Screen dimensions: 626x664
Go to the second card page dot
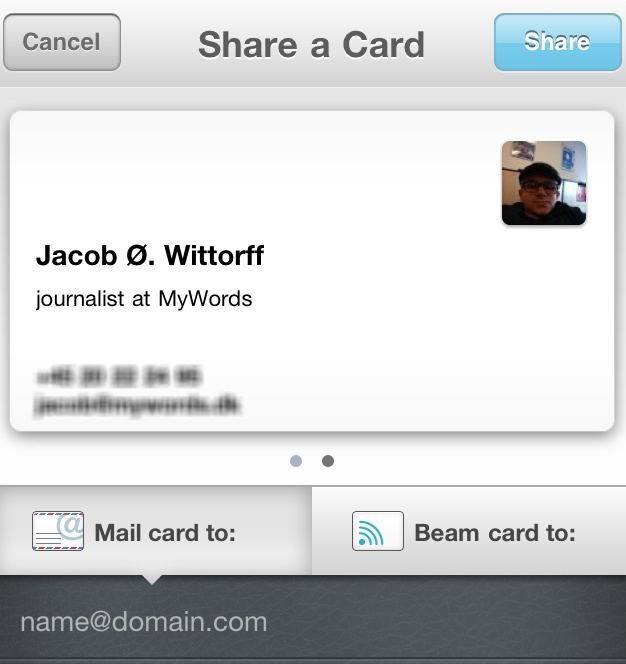328,461
